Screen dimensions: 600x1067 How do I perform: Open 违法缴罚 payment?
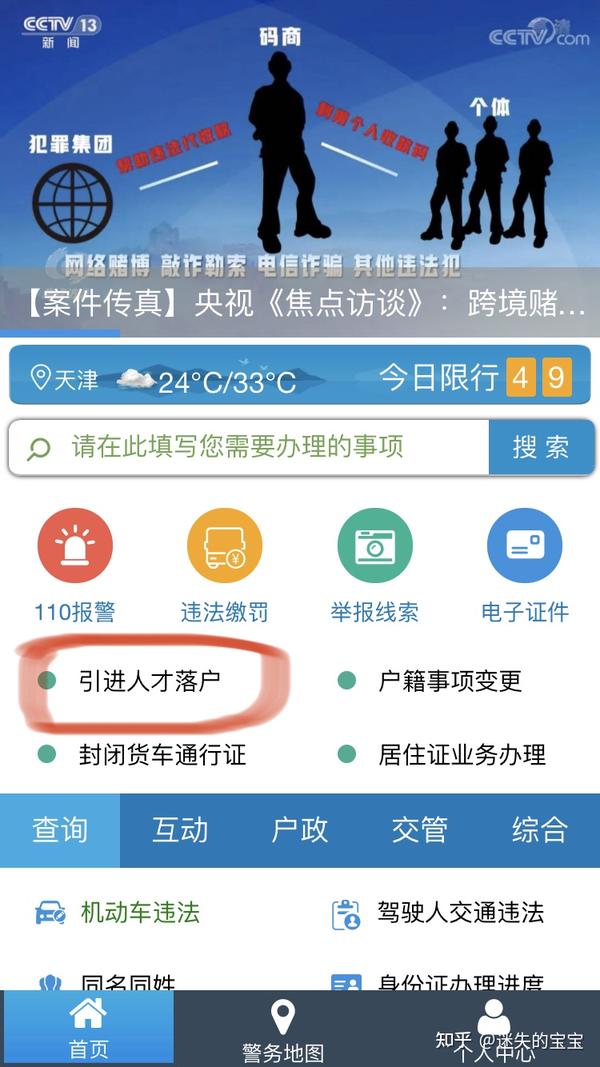[x=224, y=566]
